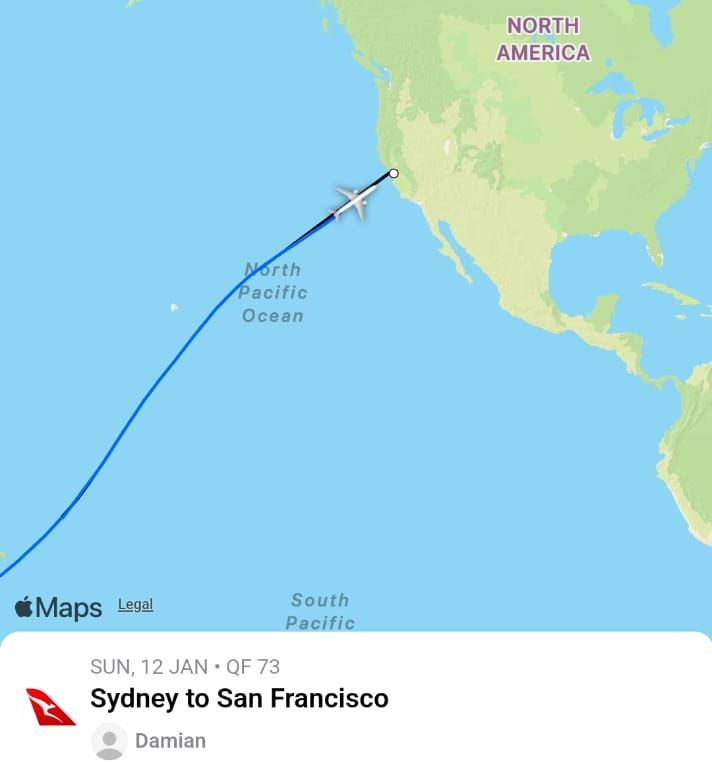Open the Sydney to San Francisco flight card
The height and width of the screenshot is (768, 712).
[239, 698]
